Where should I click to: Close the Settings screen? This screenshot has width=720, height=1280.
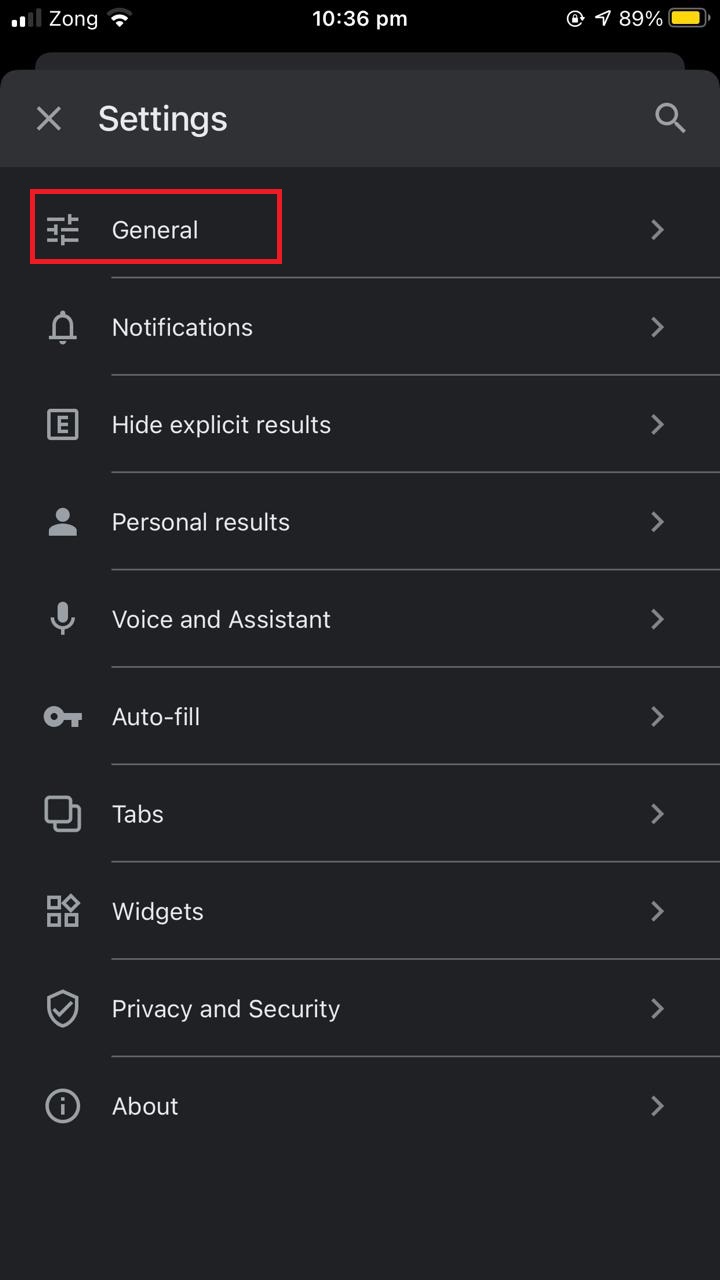coord(48,119)
